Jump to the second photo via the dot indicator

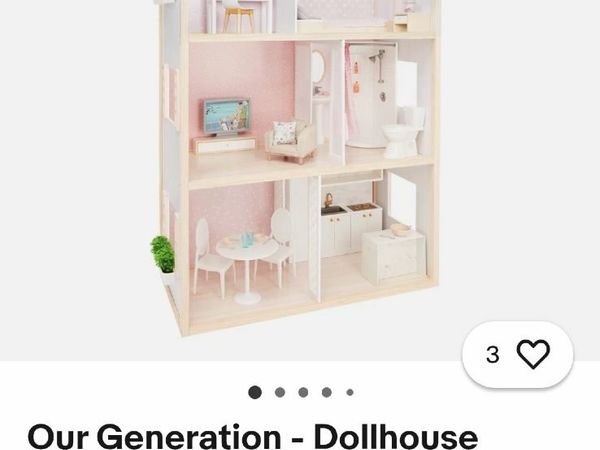(280, 392)
